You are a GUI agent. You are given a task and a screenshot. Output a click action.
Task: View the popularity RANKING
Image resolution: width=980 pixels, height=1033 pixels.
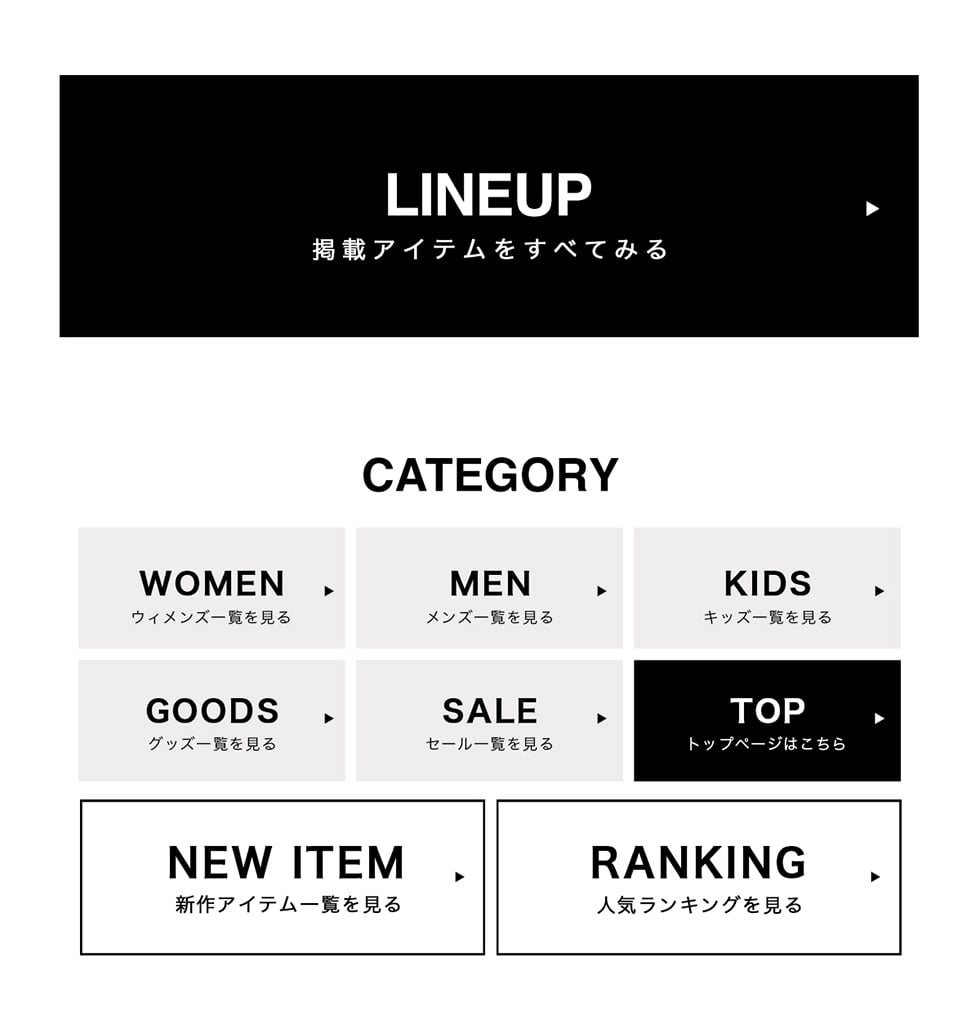point(699,877)
